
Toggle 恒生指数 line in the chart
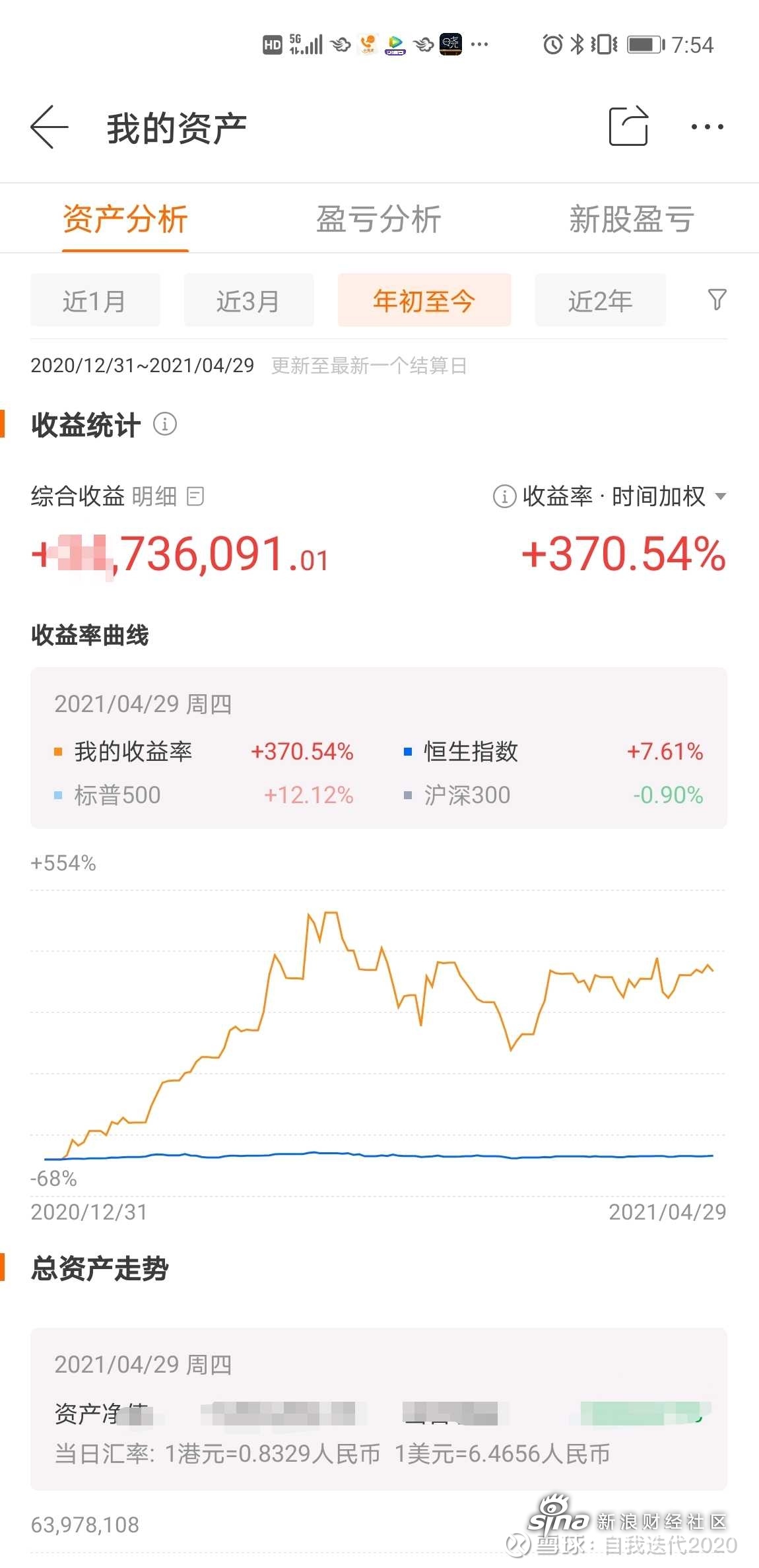(461, 752)
